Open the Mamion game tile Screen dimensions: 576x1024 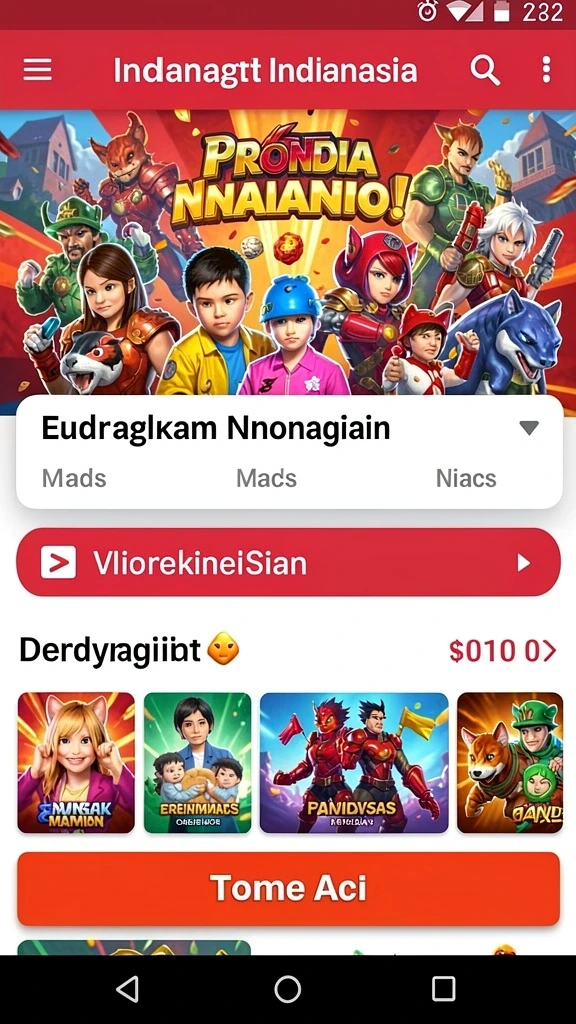[76, 762]
